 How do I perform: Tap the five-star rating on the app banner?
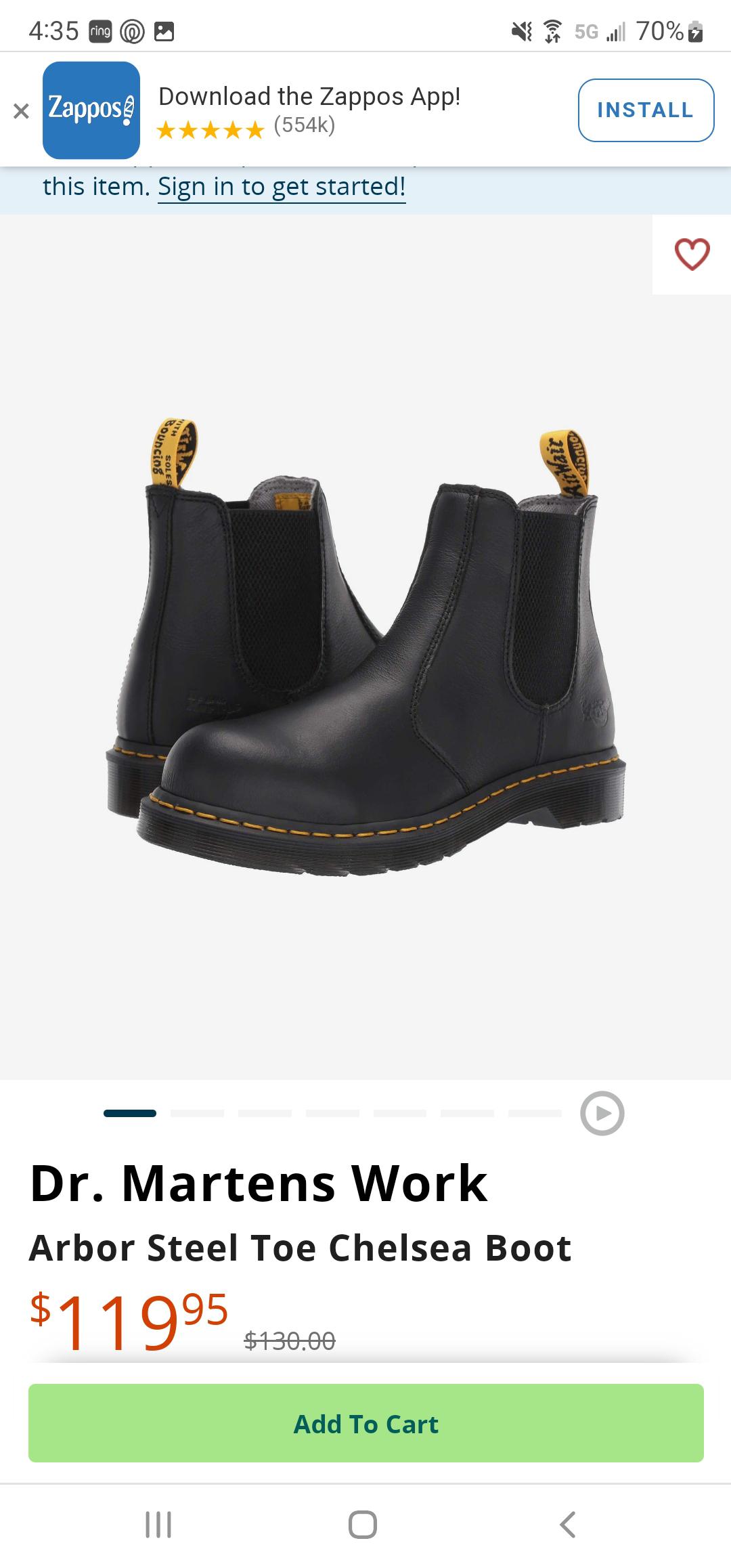[210, 129]
